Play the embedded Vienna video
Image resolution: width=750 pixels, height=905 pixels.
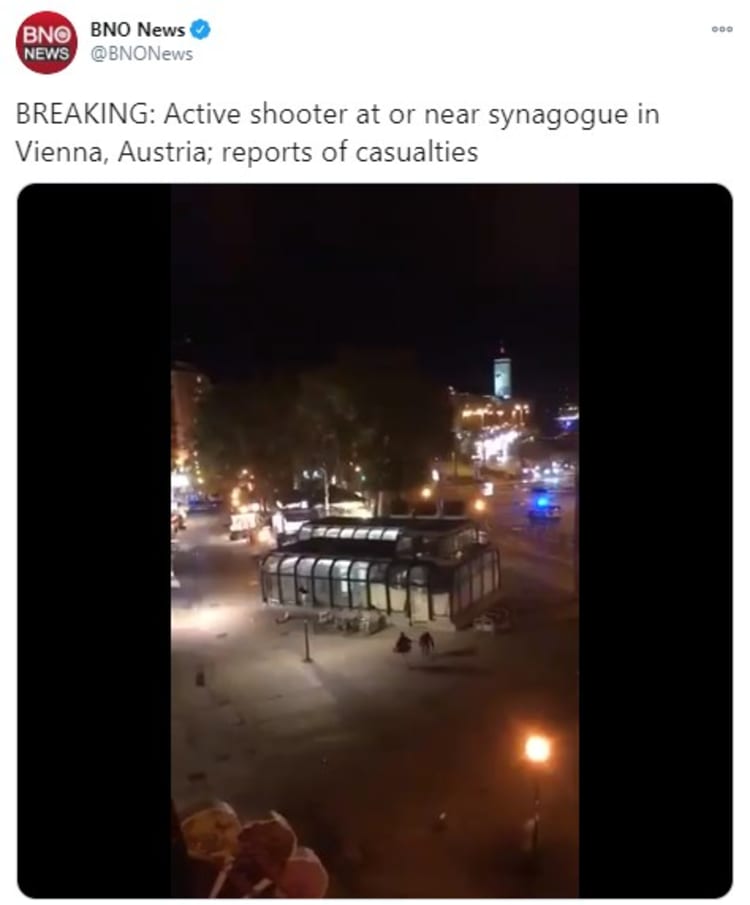(x=374, y=540)
